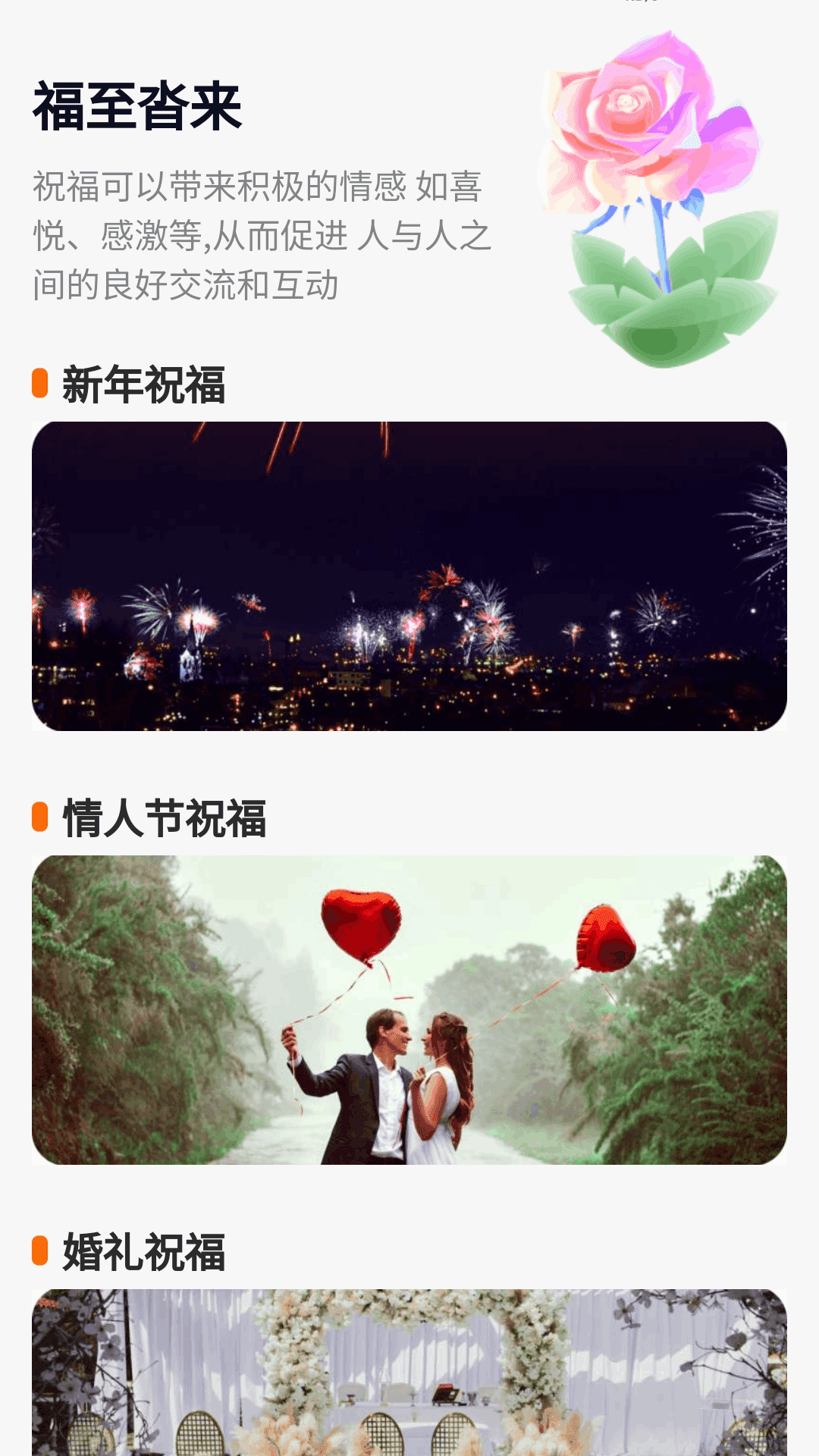Open the 情人节祝福 section heading
Viewport: 819px width, 1456px height.
[x=163, y=817]
